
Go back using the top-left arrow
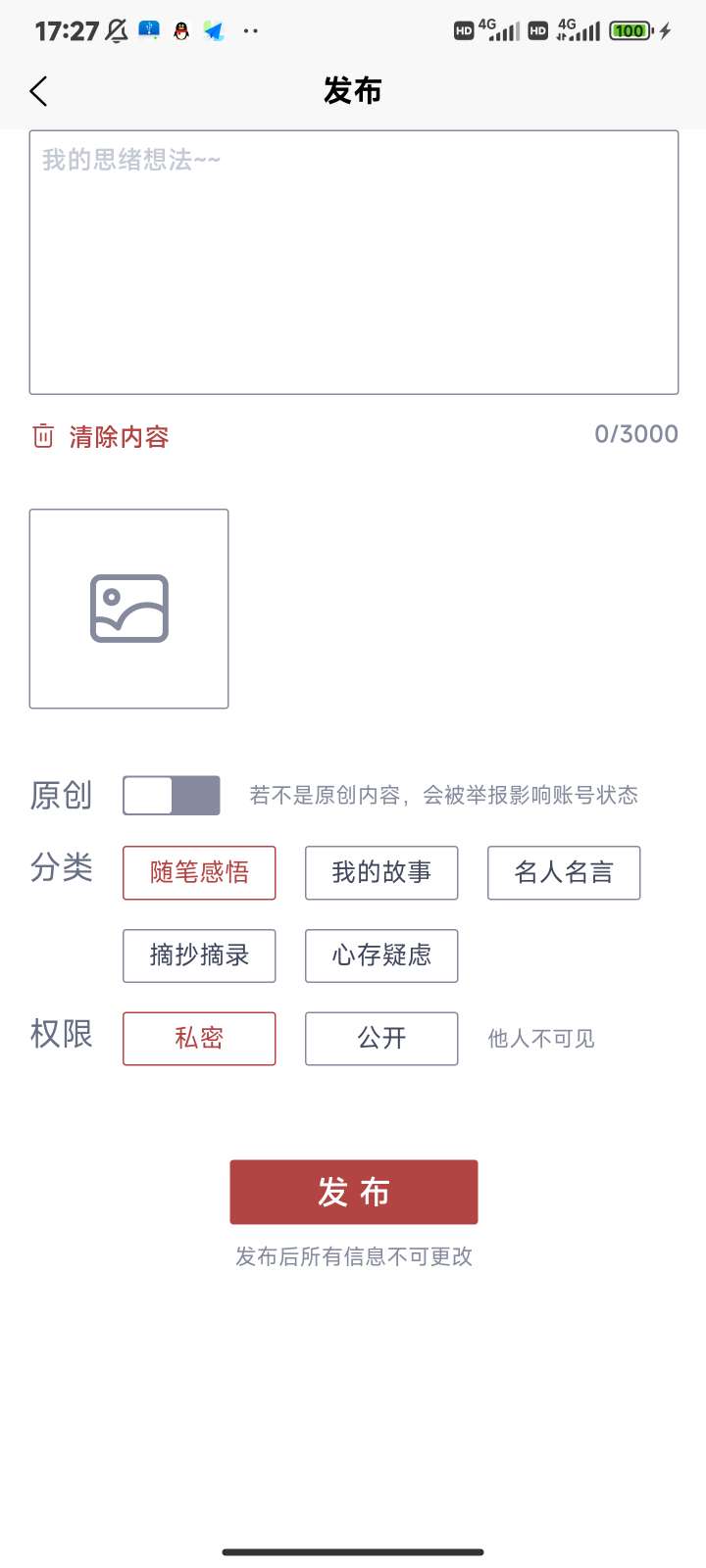tap(39, 91)
